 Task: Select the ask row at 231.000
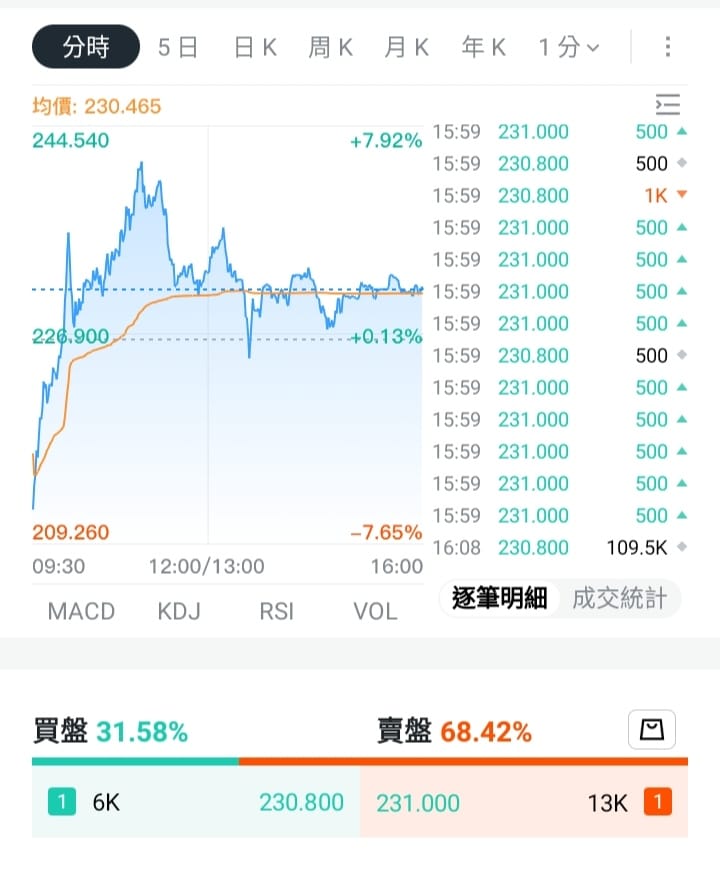point(524,802)
